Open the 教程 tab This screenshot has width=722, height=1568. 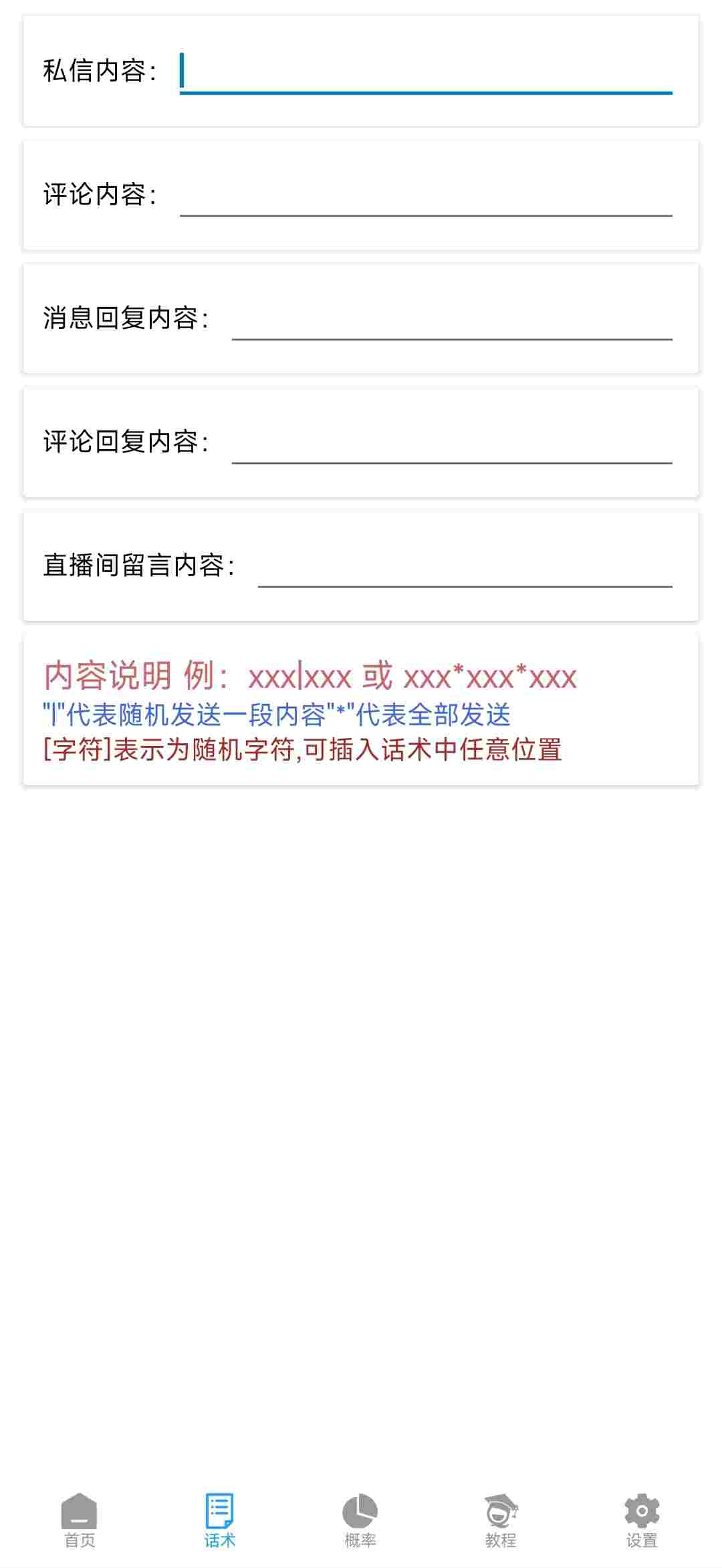pyautogui.click(x=501, y=1521)
